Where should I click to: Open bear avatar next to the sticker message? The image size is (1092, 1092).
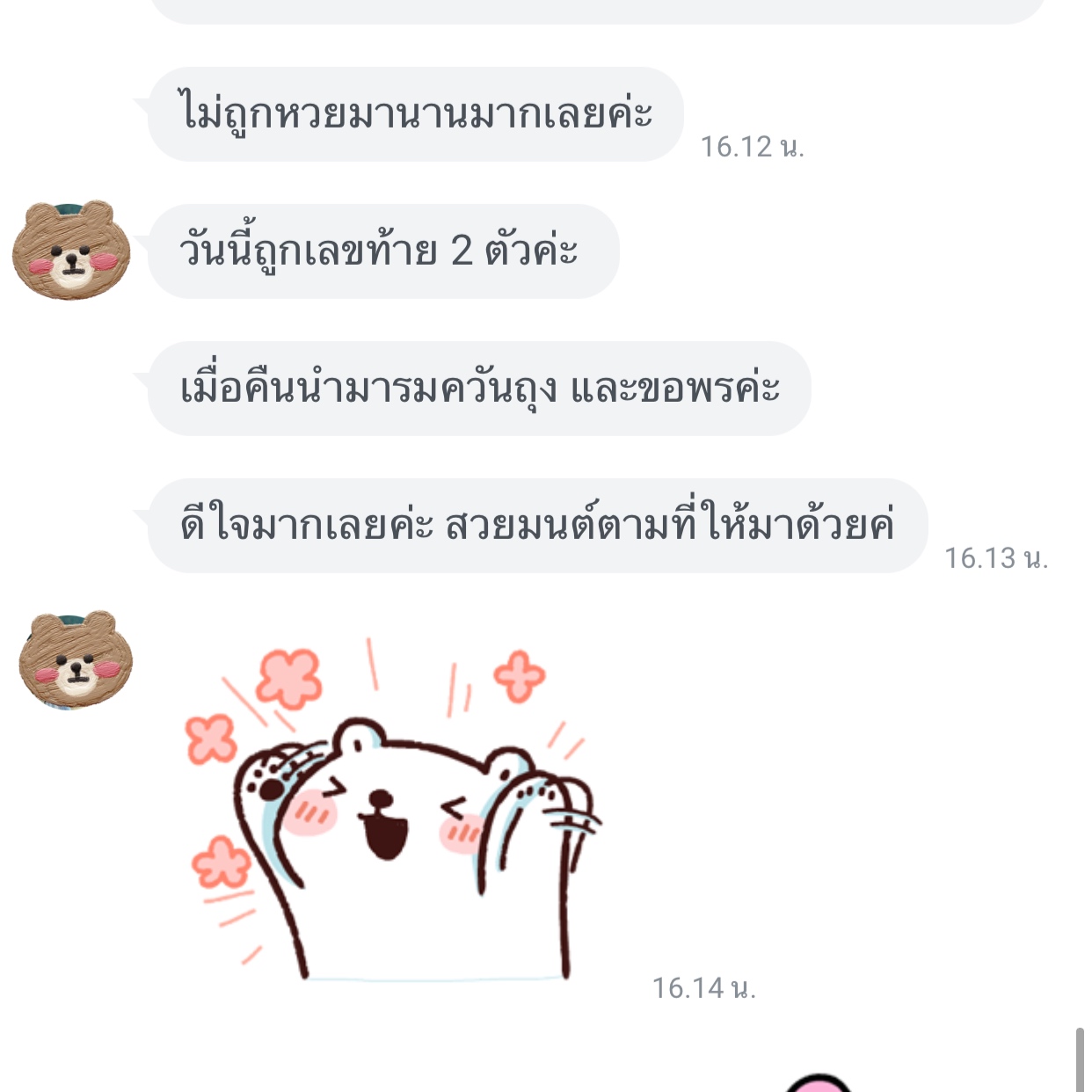(76, 660)
